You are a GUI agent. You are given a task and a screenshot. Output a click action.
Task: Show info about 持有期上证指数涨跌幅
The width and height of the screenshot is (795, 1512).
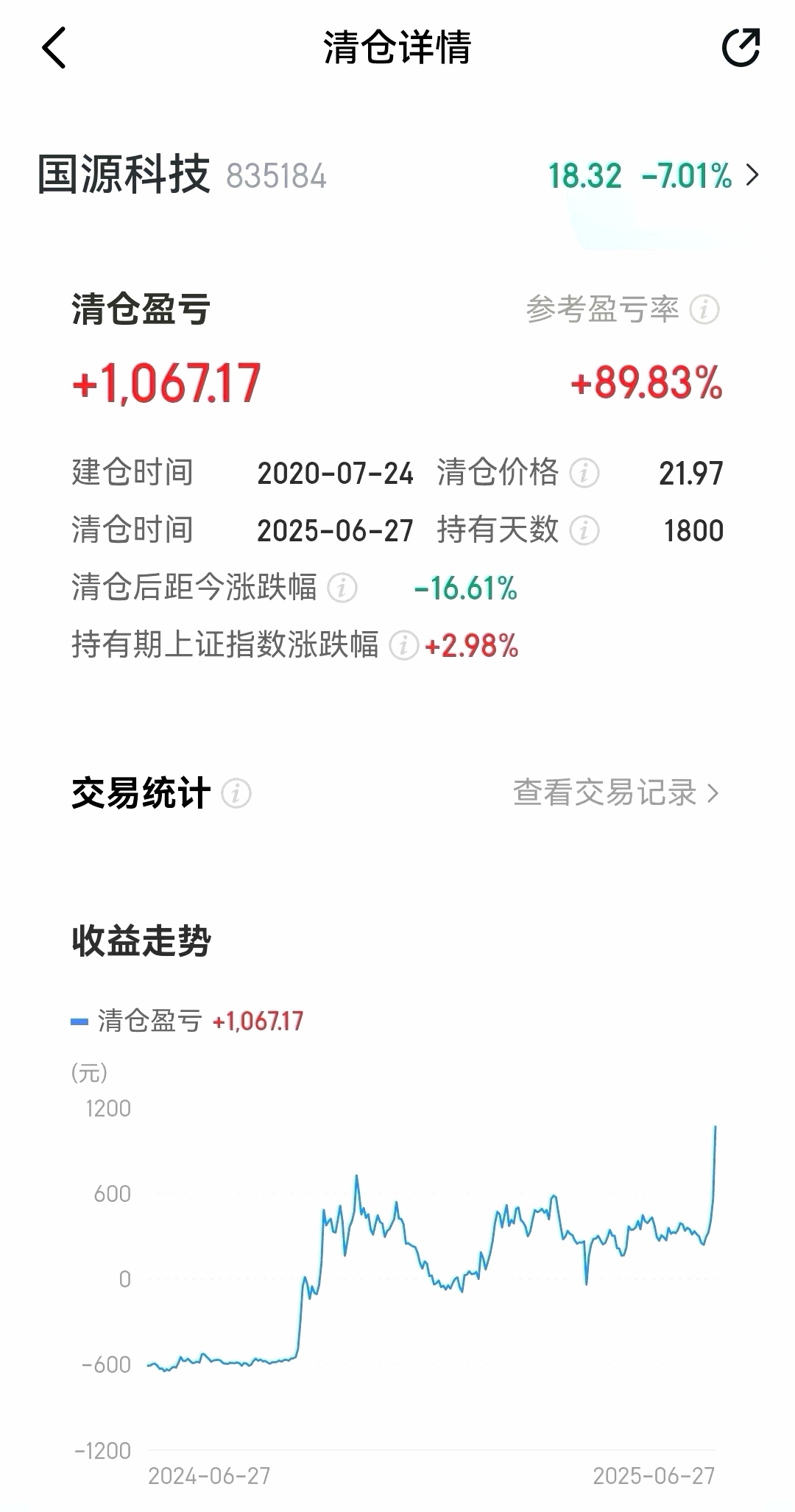403,645
